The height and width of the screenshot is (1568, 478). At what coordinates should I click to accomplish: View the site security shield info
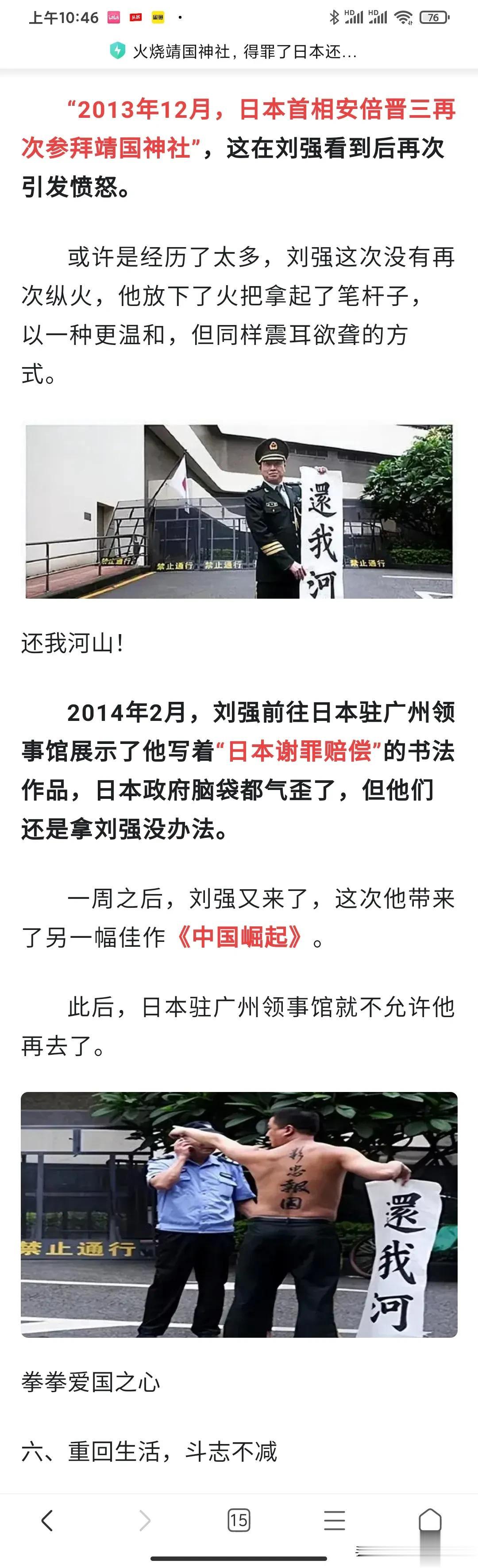pyautogui.click(x=117, y=51)
